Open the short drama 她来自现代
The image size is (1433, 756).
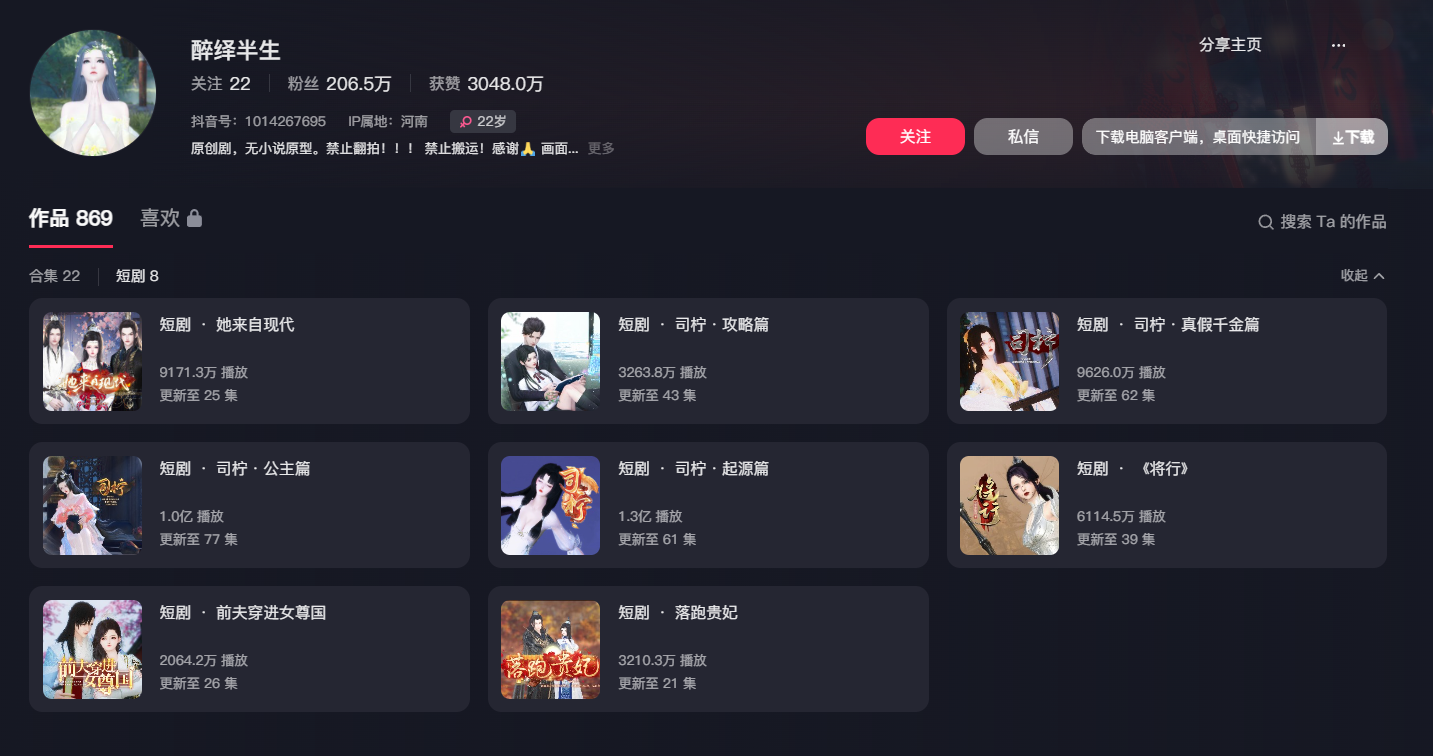[249, 361]
